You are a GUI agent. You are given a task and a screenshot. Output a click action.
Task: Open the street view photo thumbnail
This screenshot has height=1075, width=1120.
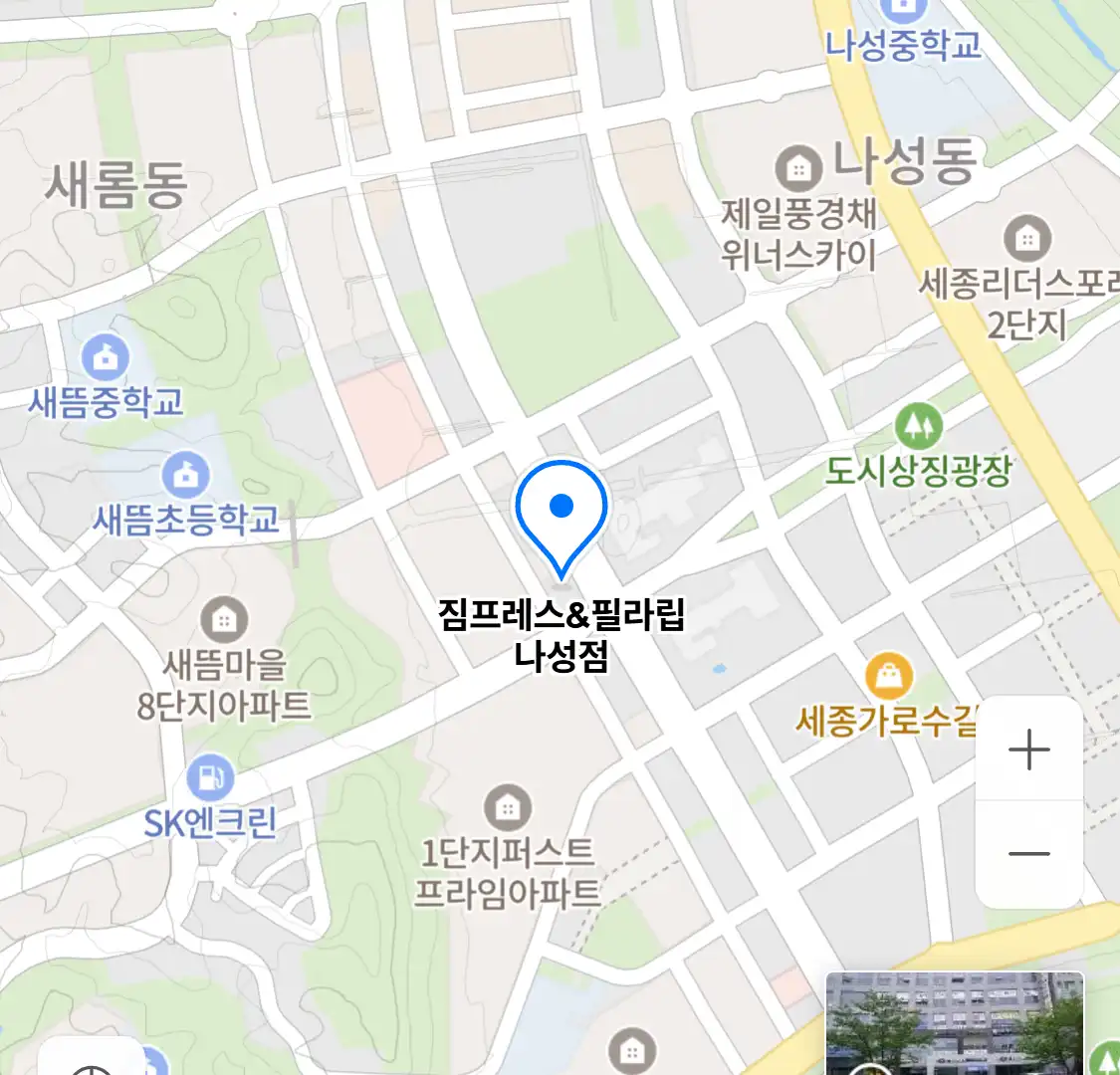point(954,1023)
